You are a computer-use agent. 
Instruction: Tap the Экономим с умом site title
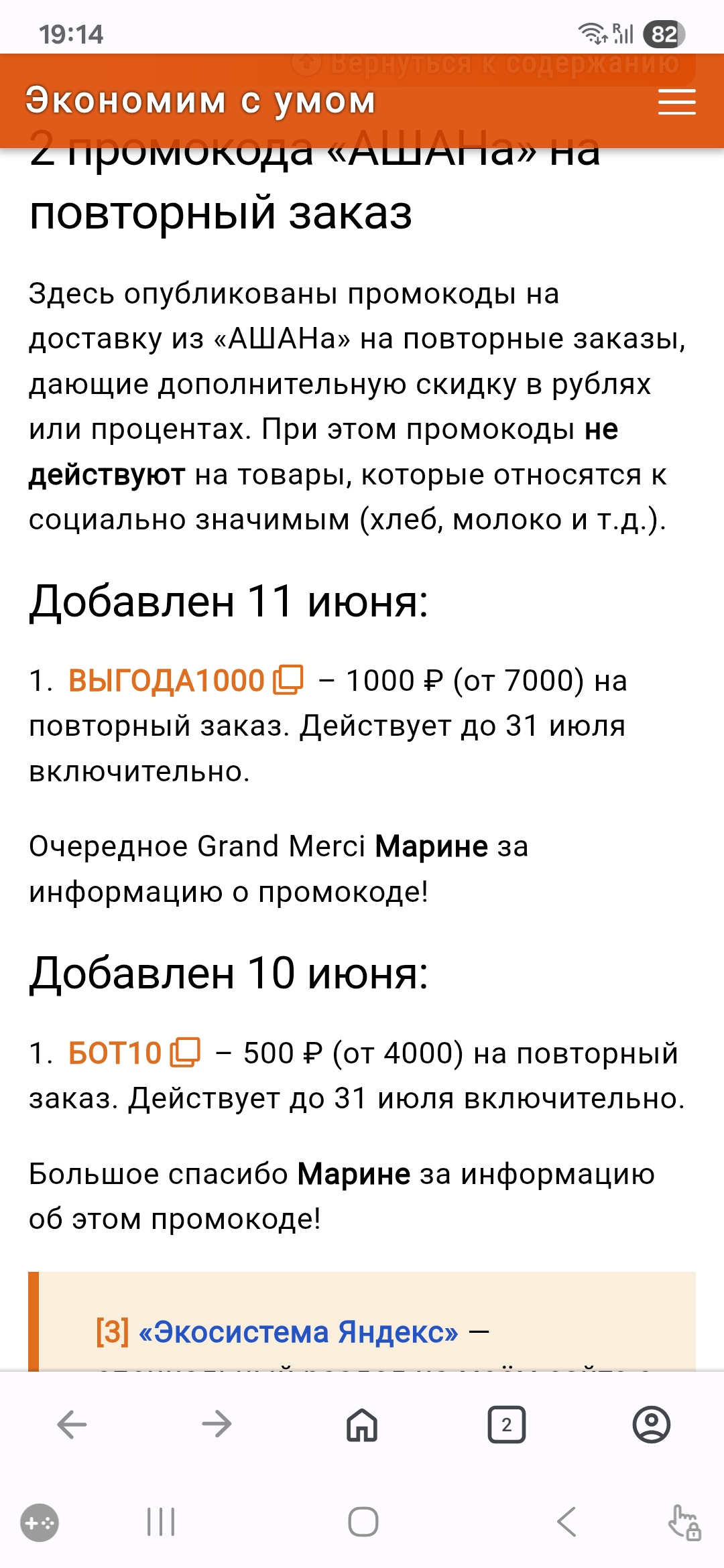200,101
